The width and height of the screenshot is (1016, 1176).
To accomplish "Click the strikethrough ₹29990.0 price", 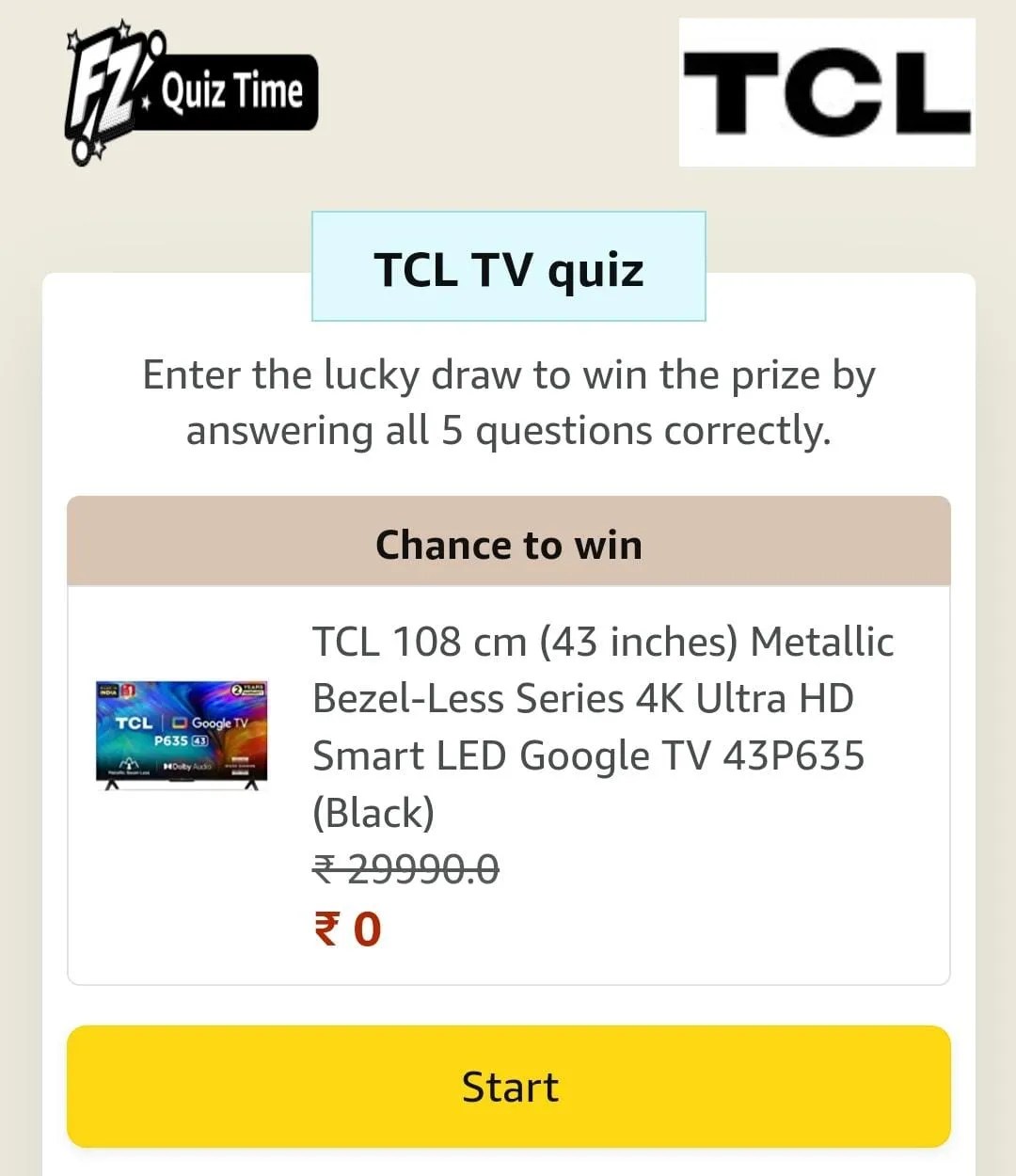I will click(x=406, y=869).
